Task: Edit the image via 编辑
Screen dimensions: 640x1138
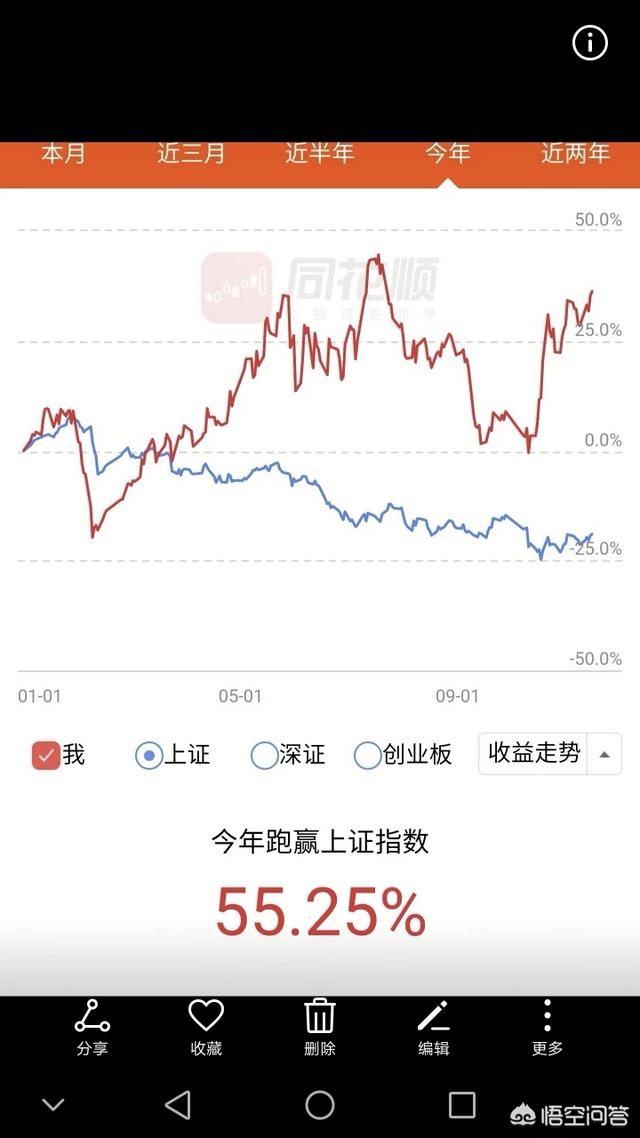Action: pos(433,1026)
